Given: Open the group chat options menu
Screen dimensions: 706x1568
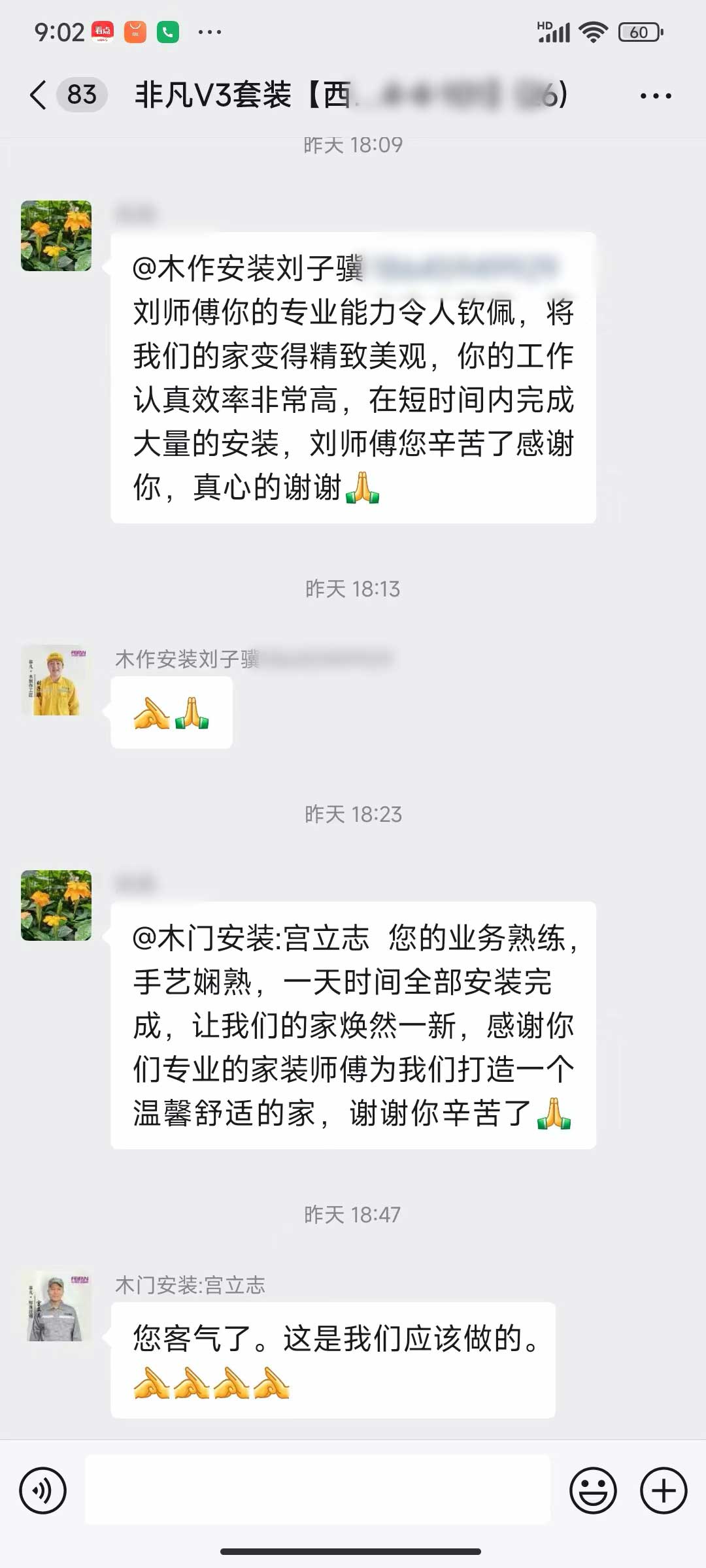Looking at the screenshot, I should coord(656,96).
